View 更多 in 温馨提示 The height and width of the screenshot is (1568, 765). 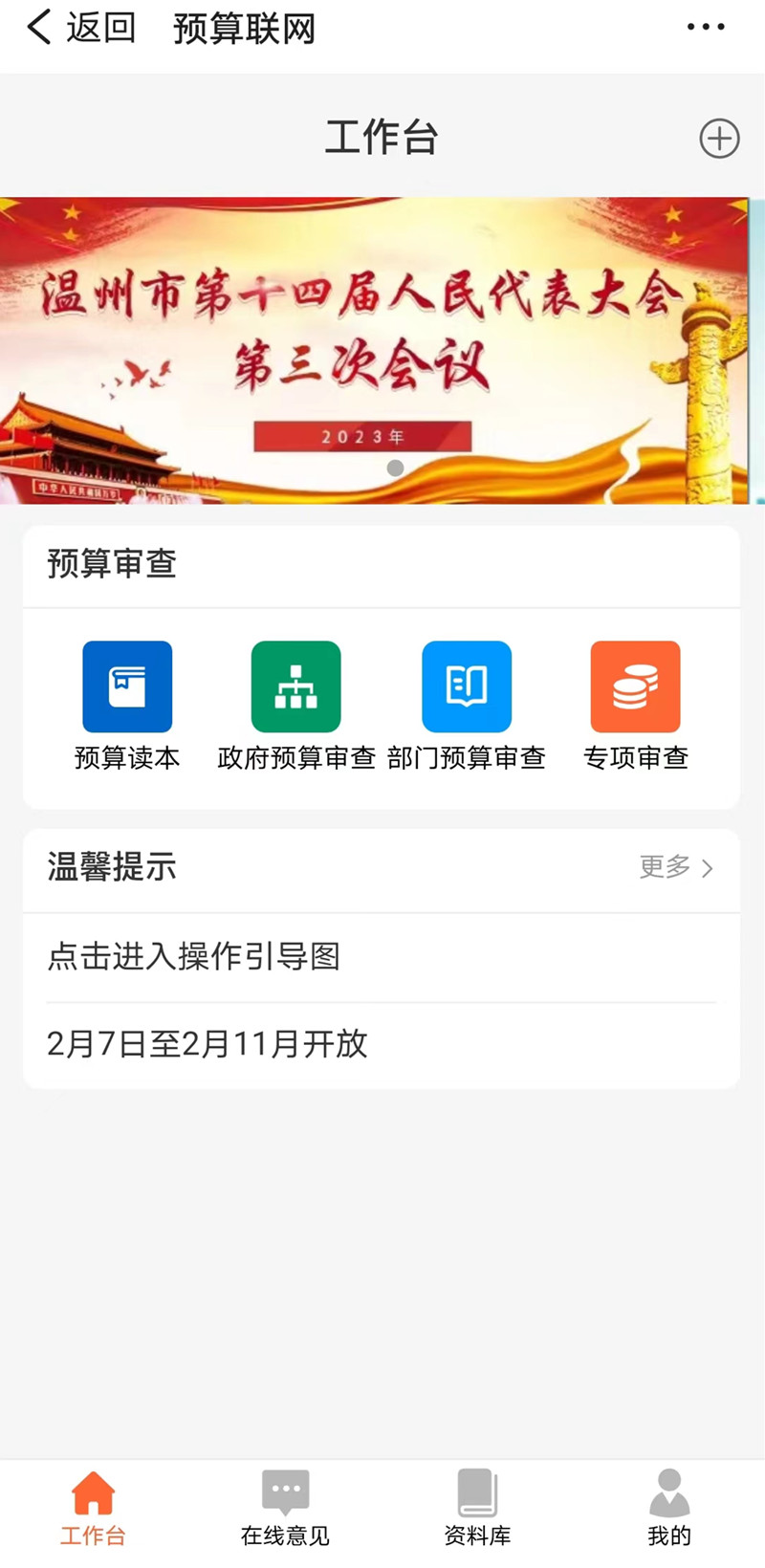coord(676,867)
